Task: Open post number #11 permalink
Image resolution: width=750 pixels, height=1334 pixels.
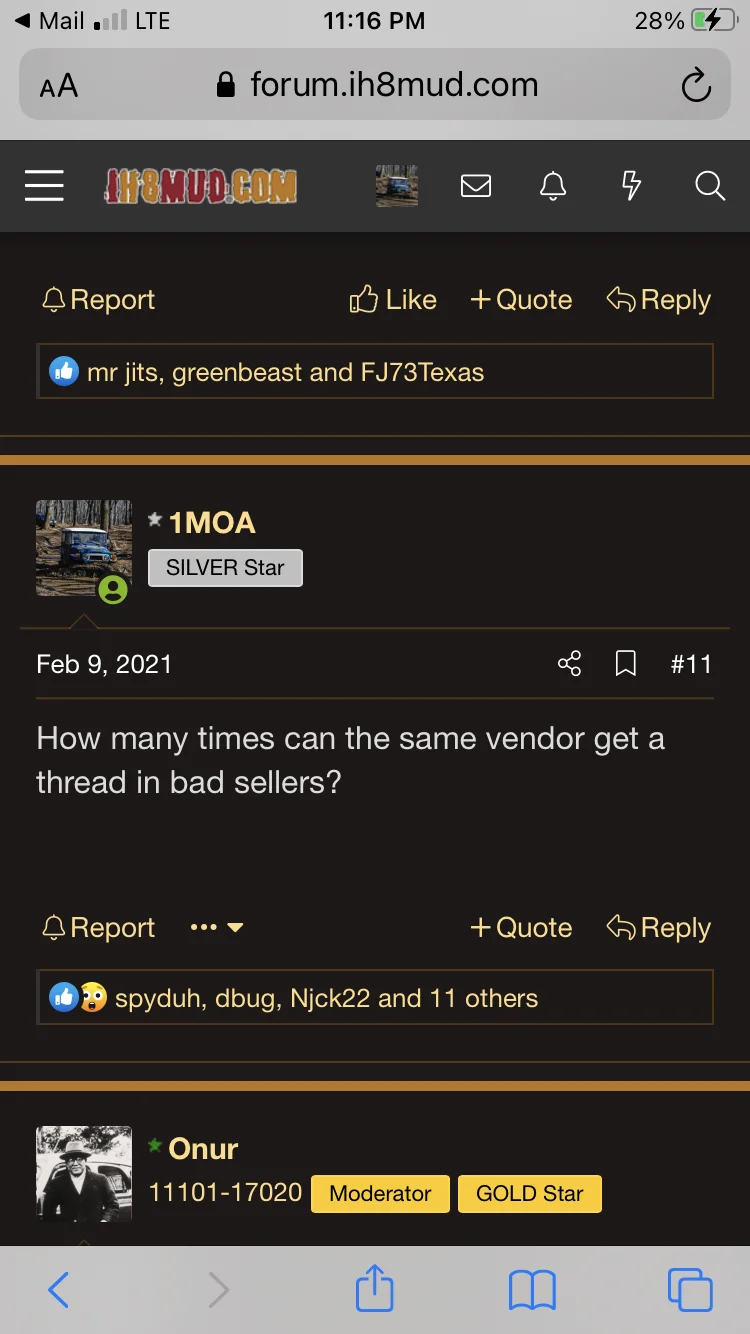Action: pos(690,664)
